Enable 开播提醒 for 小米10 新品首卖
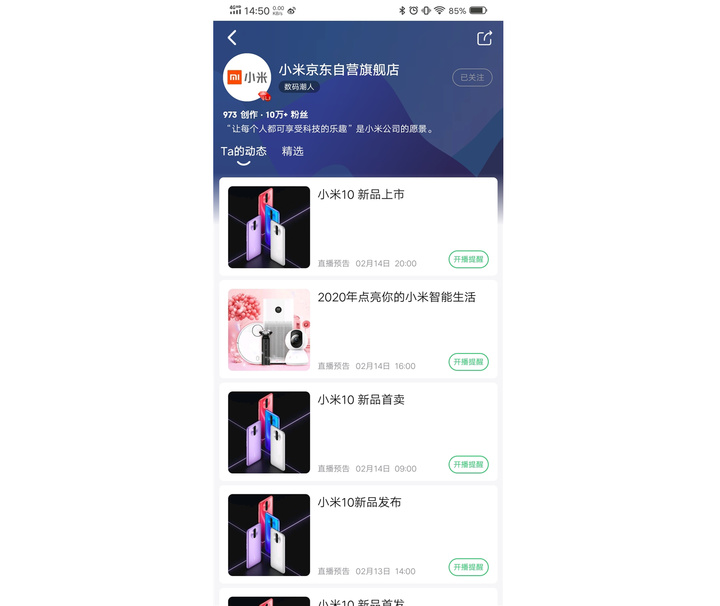 (468, 464)
